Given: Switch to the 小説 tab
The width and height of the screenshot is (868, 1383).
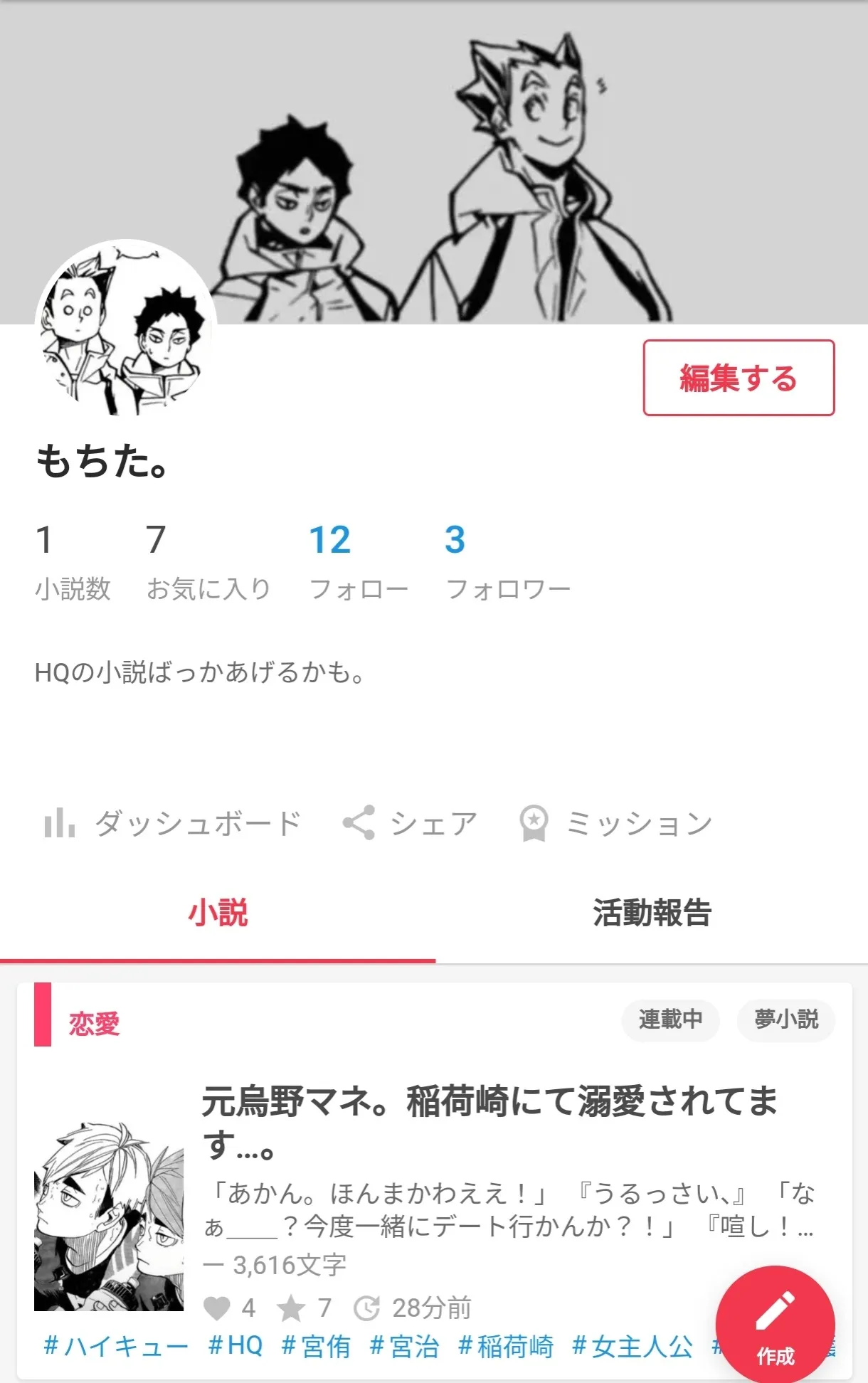Looking at the screenshot, I should (x=218, y=913).
